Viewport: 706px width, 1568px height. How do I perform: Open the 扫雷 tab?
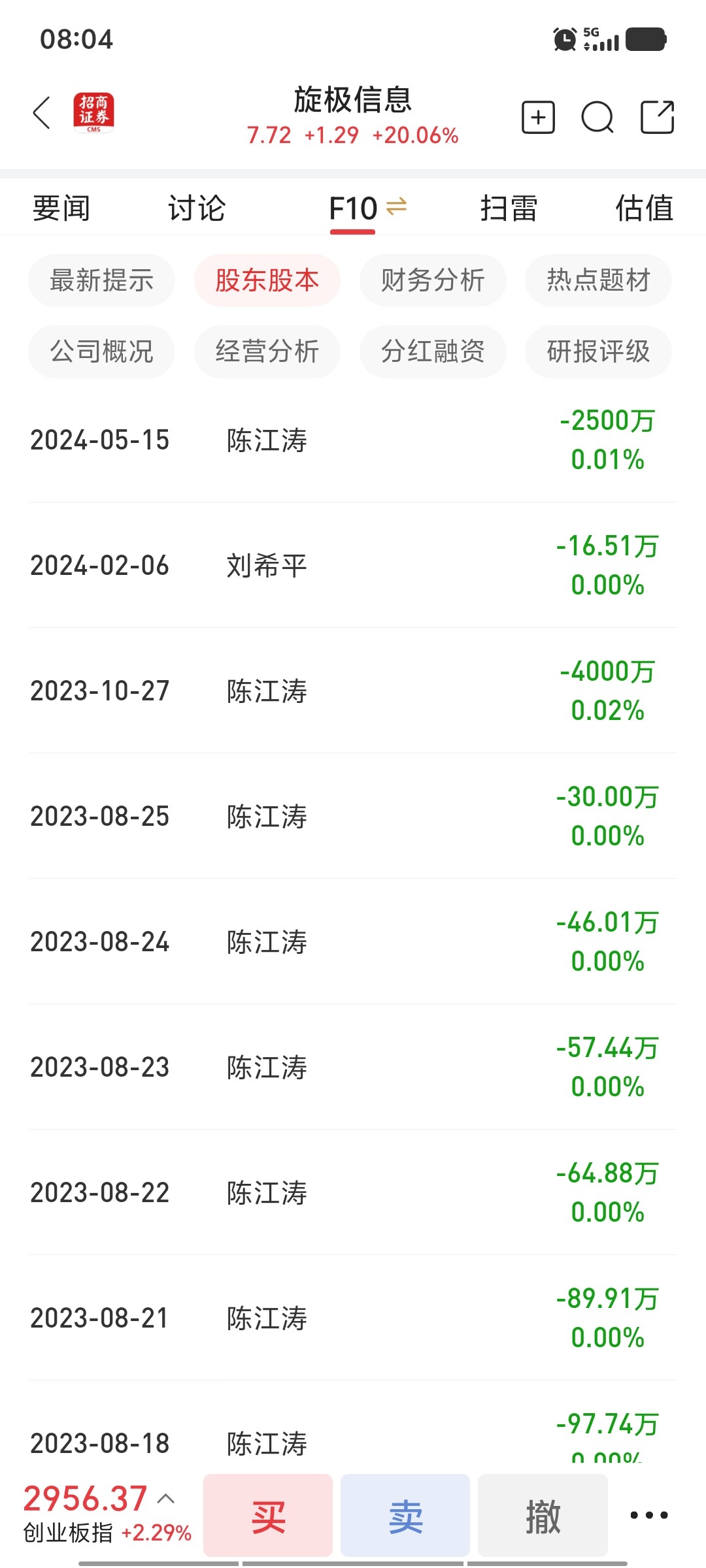(x=509, y=208)
